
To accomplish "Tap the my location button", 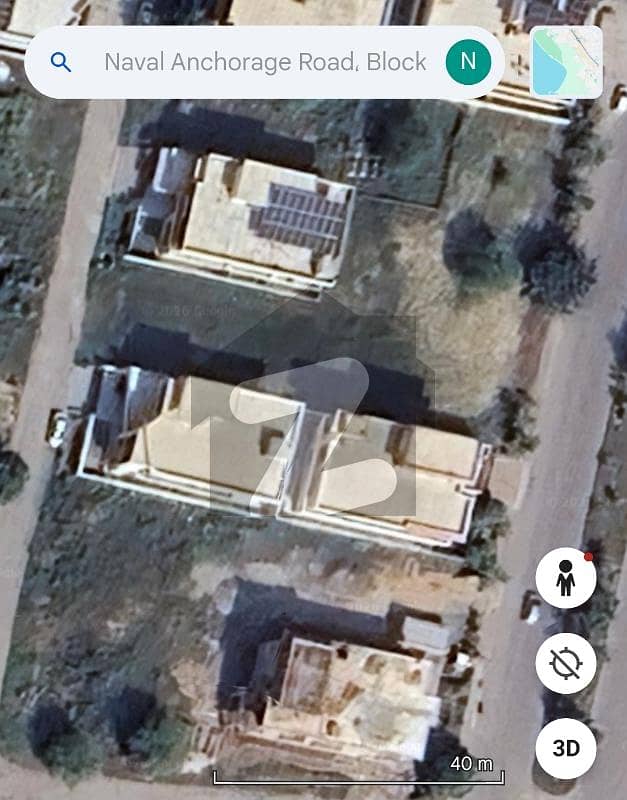I will pos(565,663).
